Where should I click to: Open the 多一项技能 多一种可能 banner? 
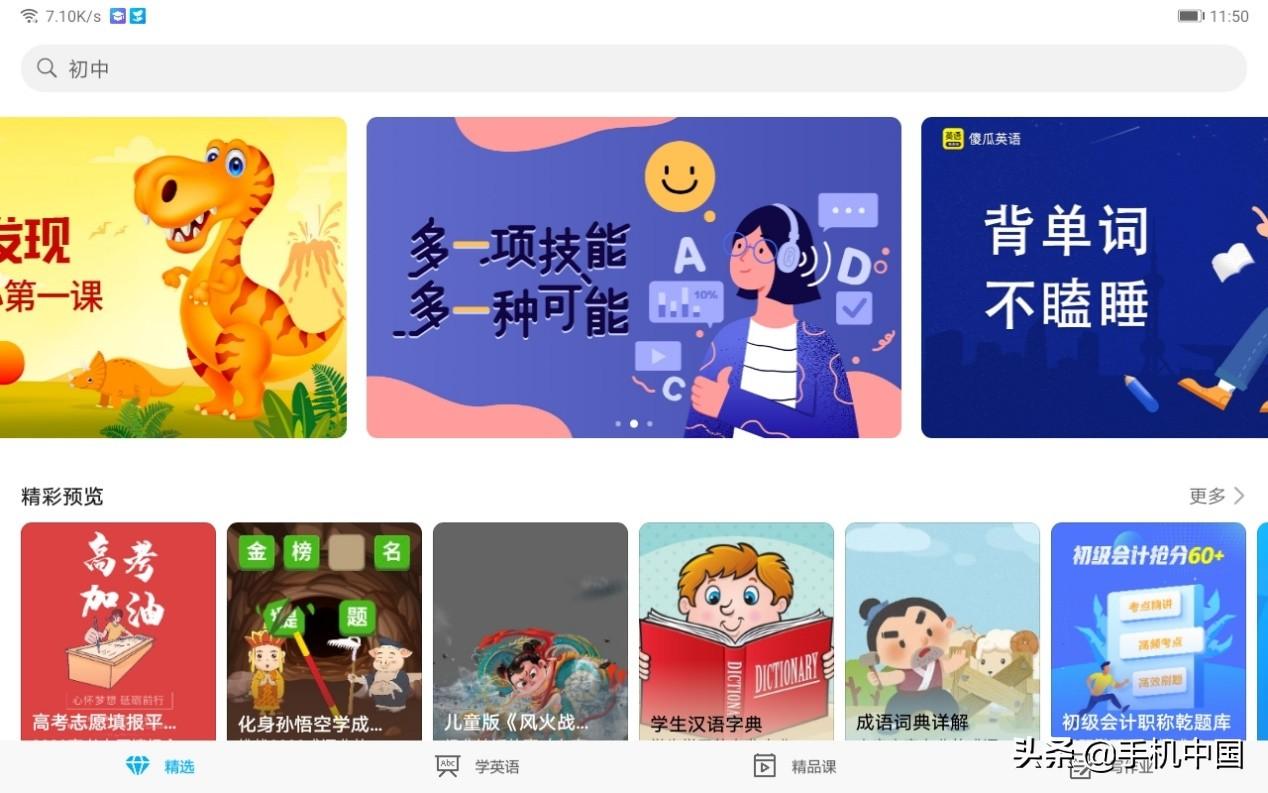coord(633,277)
